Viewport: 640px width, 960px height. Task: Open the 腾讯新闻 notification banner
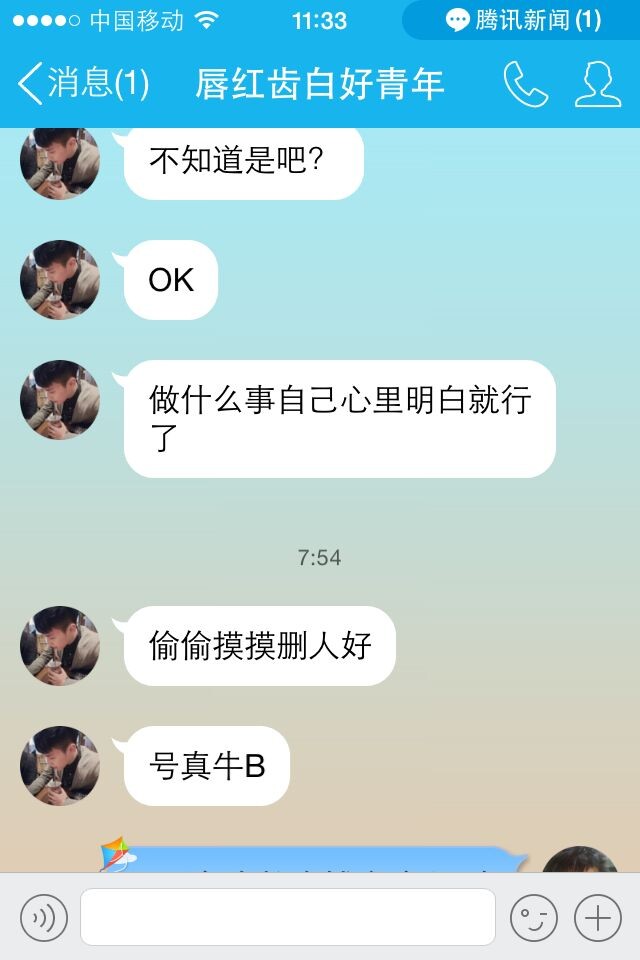click(x=522, y=20)
